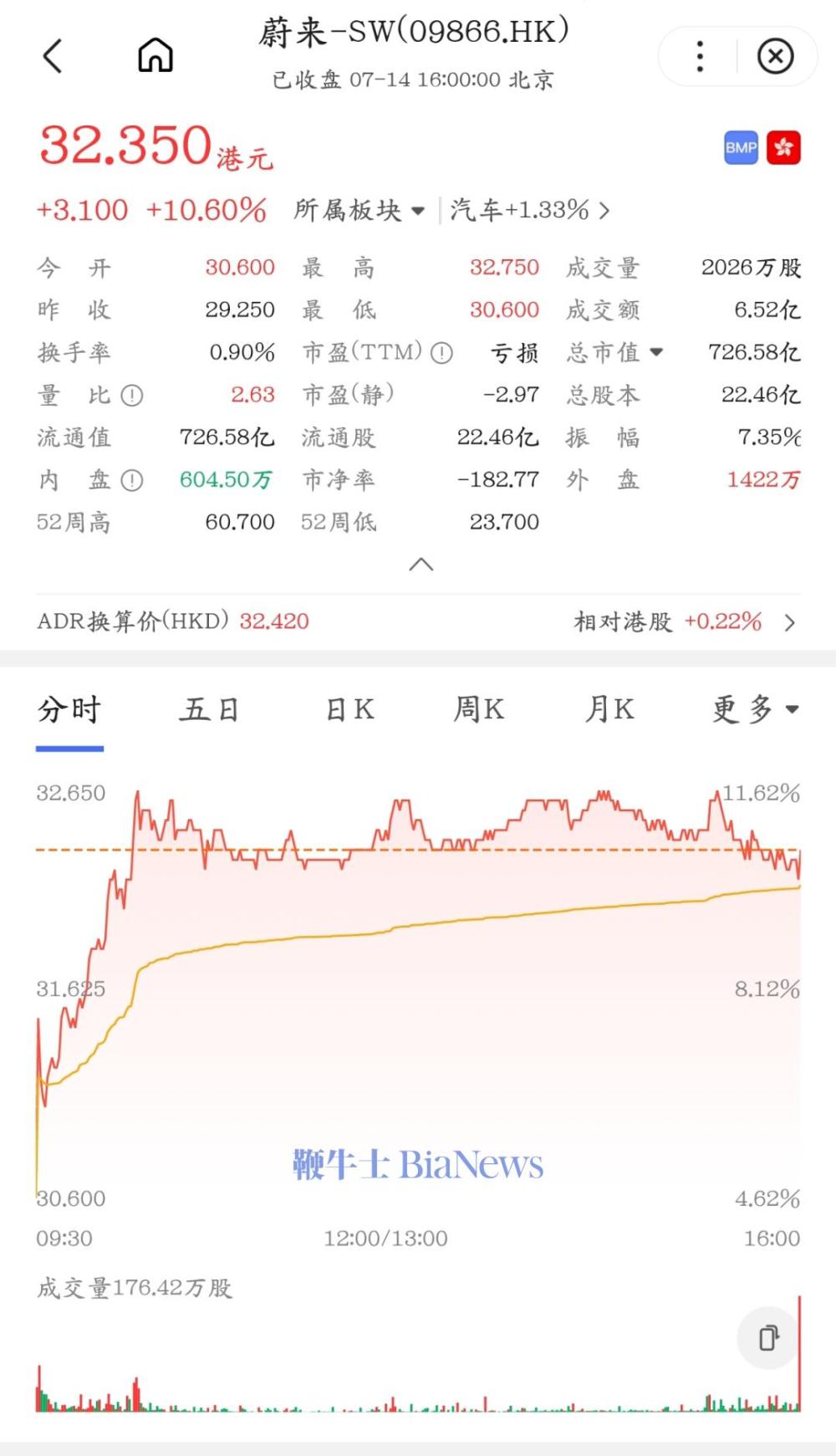The height and width of the screenshot is (1456, 836).
Task: Tap the 内盘 info icon
Action: pos(132,480)
